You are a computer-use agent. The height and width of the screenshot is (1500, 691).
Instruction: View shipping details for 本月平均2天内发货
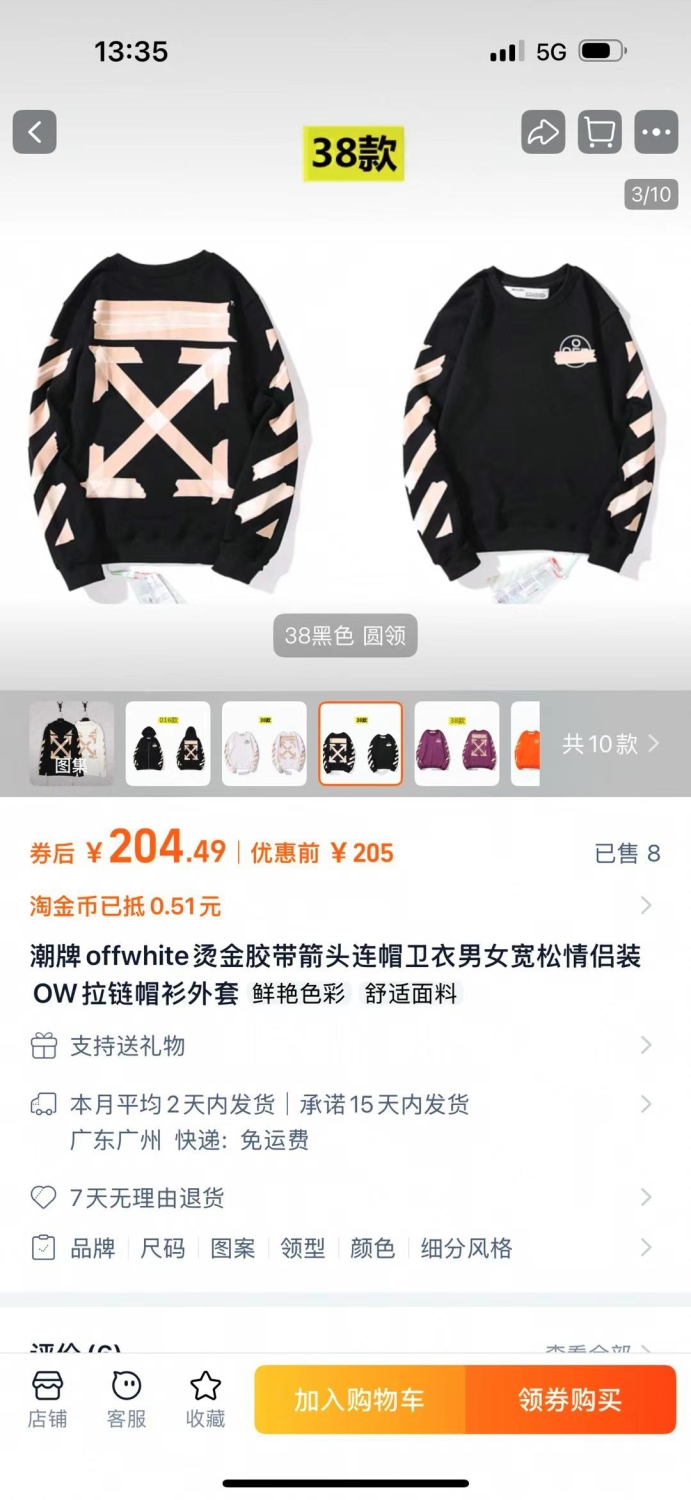click(x=345, y=1121)
